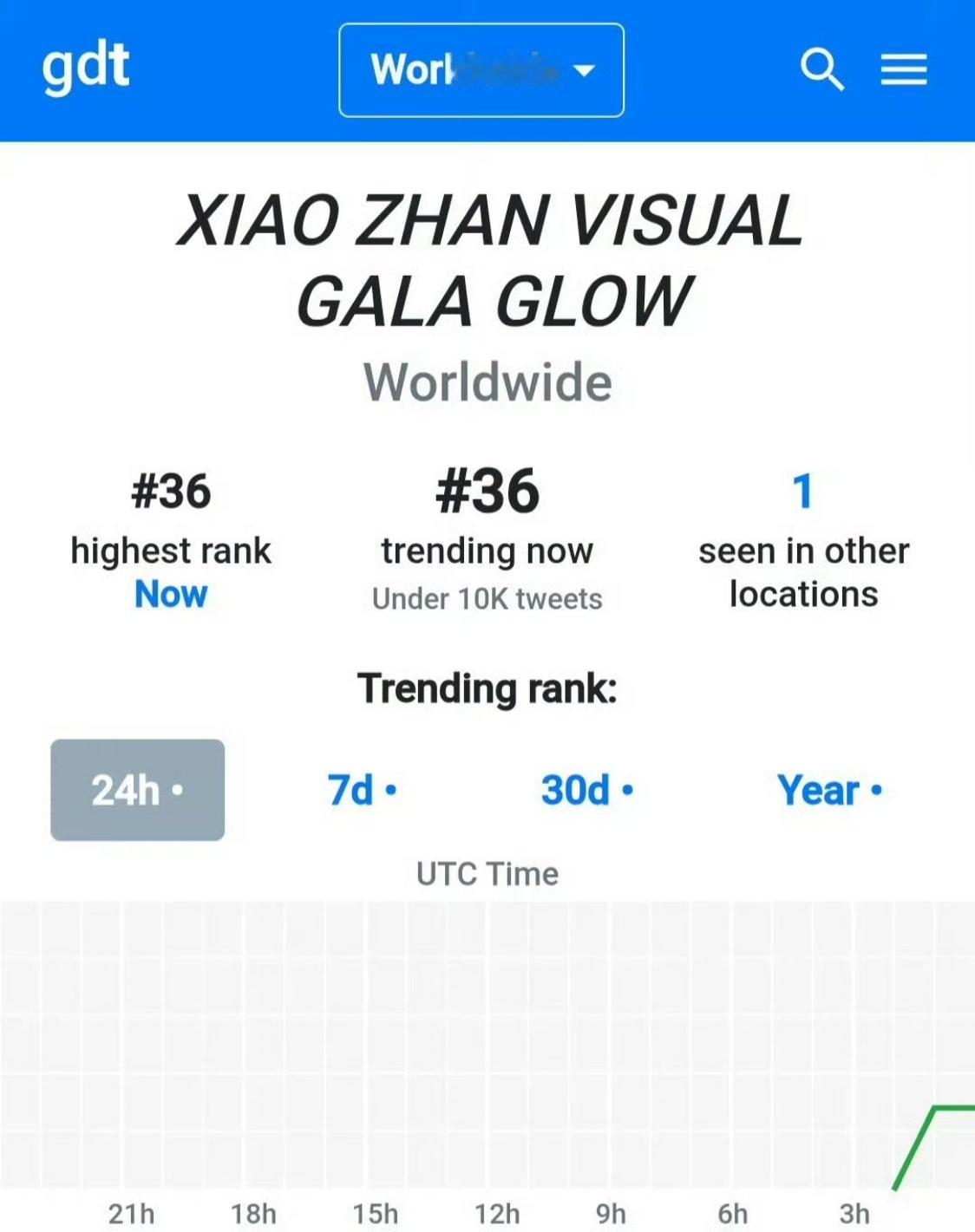Expand the location selector in the top bar

[481, 70]
